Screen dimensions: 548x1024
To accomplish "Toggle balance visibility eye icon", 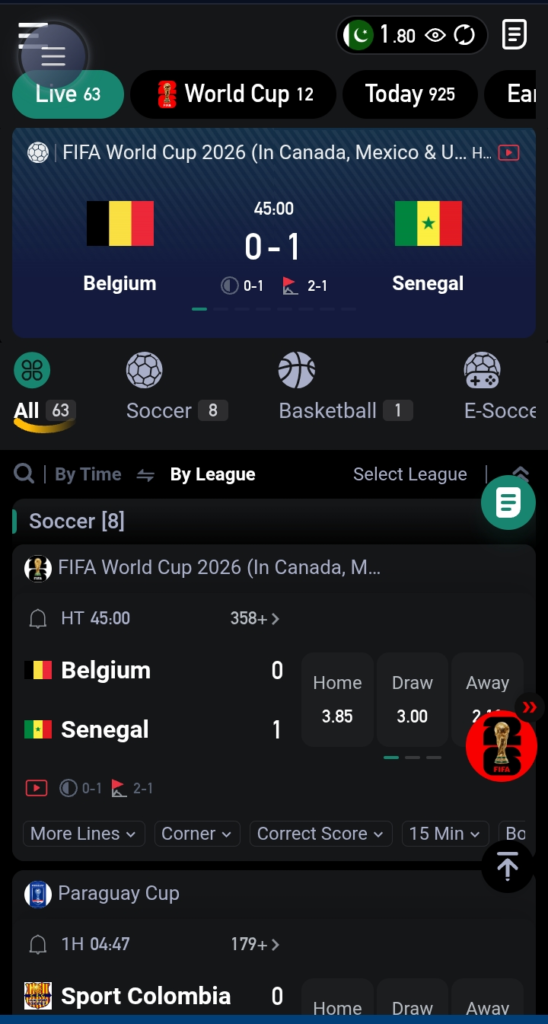I will 435,35.
